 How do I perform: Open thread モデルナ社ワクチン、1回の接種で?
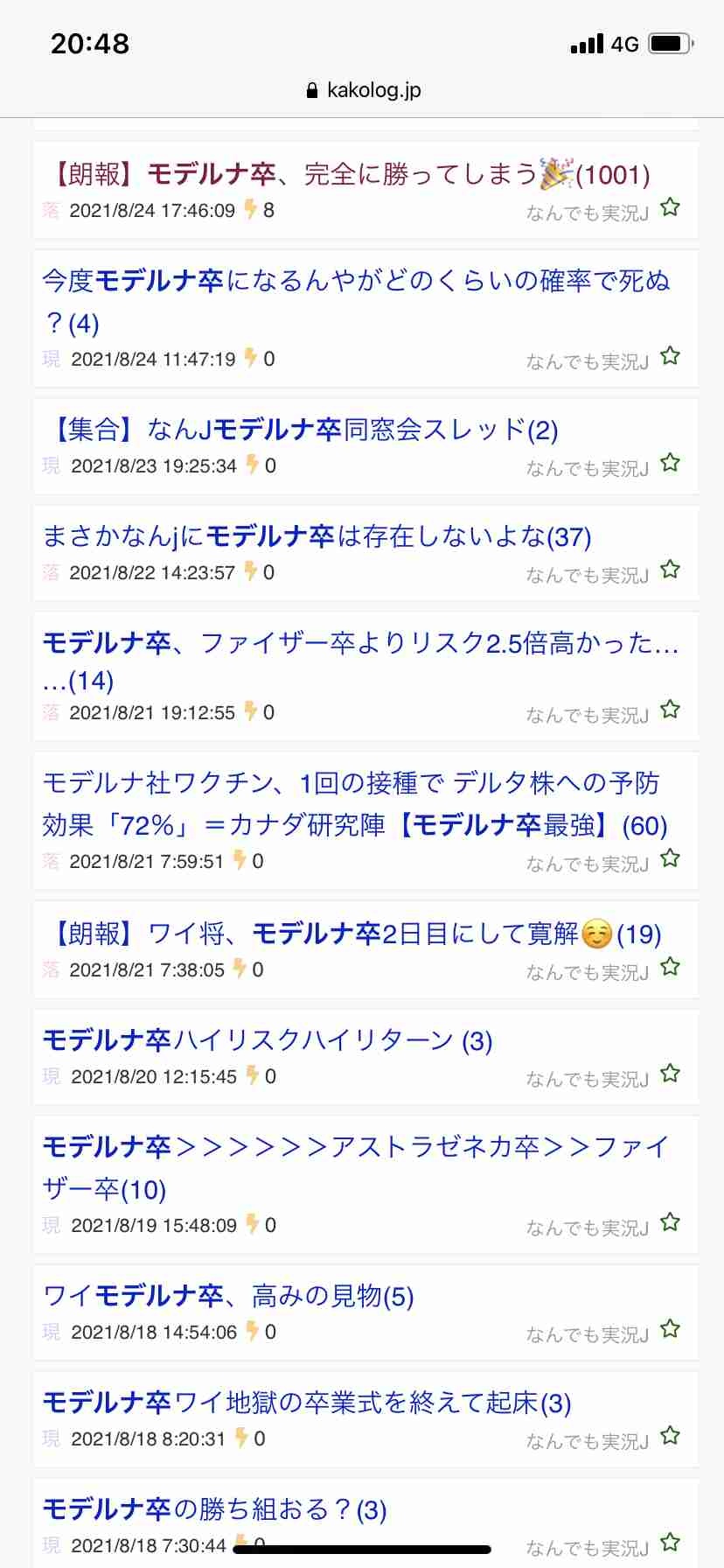click(350, 783)
